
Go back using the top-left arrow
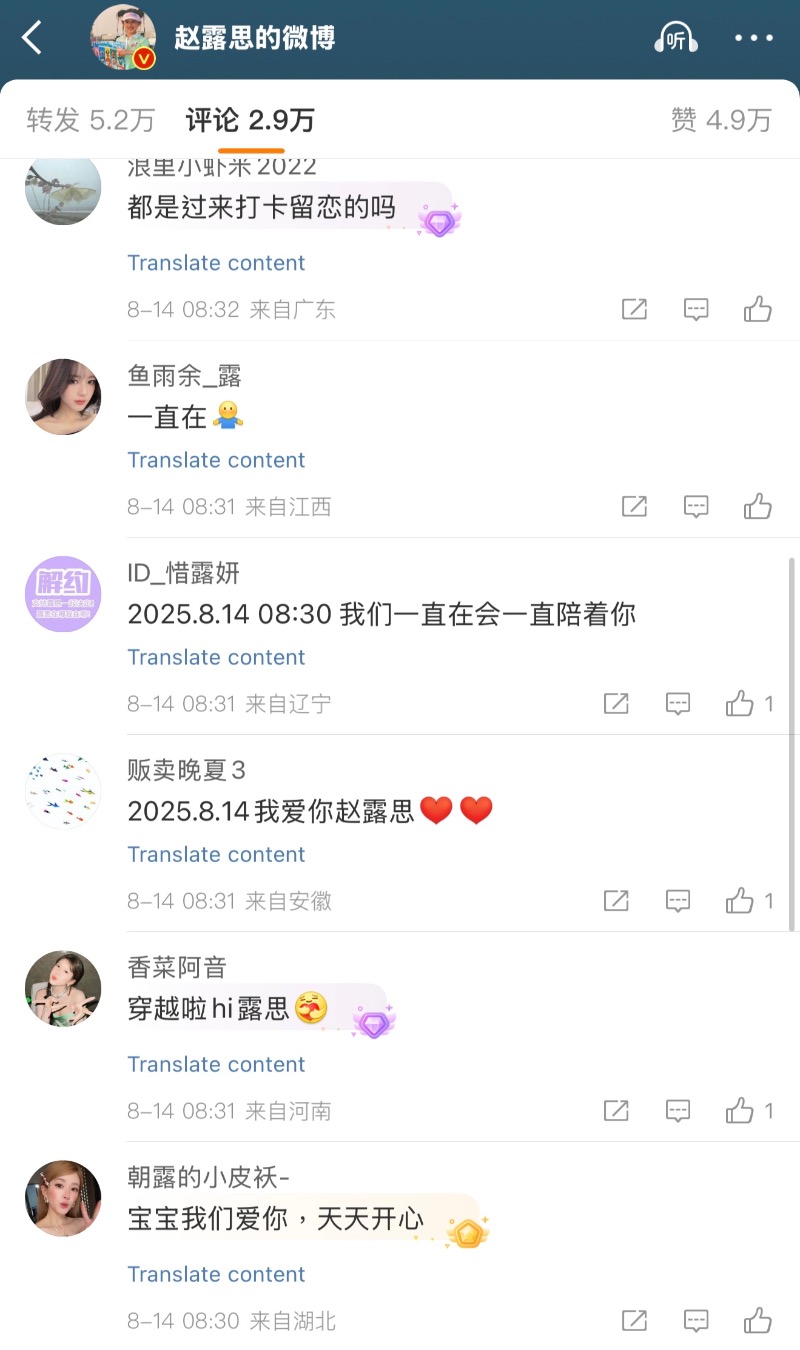[33, 39]
